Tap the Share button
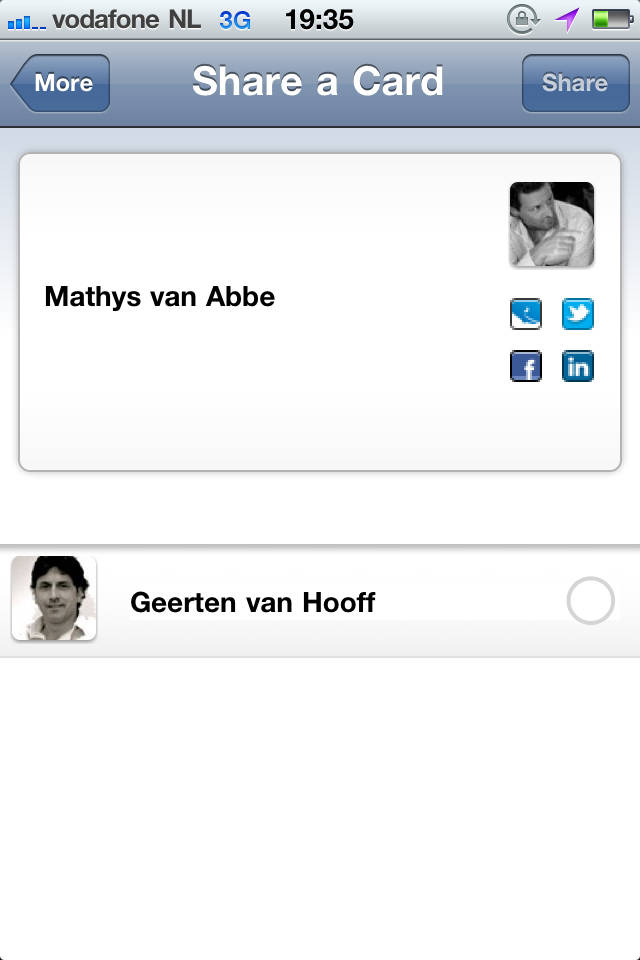 [574, 83]
